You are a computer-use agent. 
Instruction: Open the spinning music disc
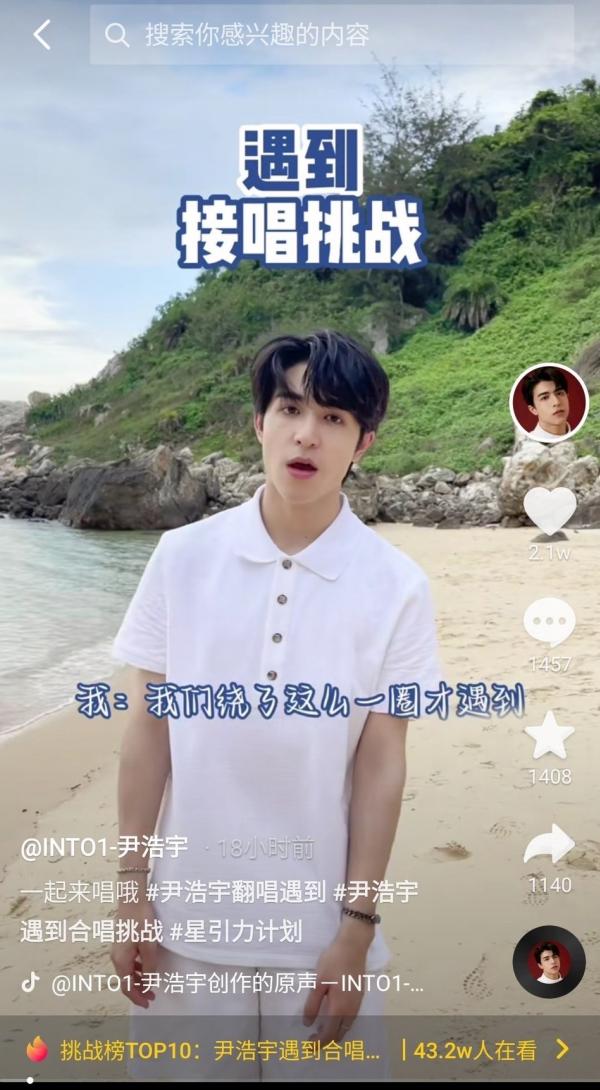coord(548,961)
